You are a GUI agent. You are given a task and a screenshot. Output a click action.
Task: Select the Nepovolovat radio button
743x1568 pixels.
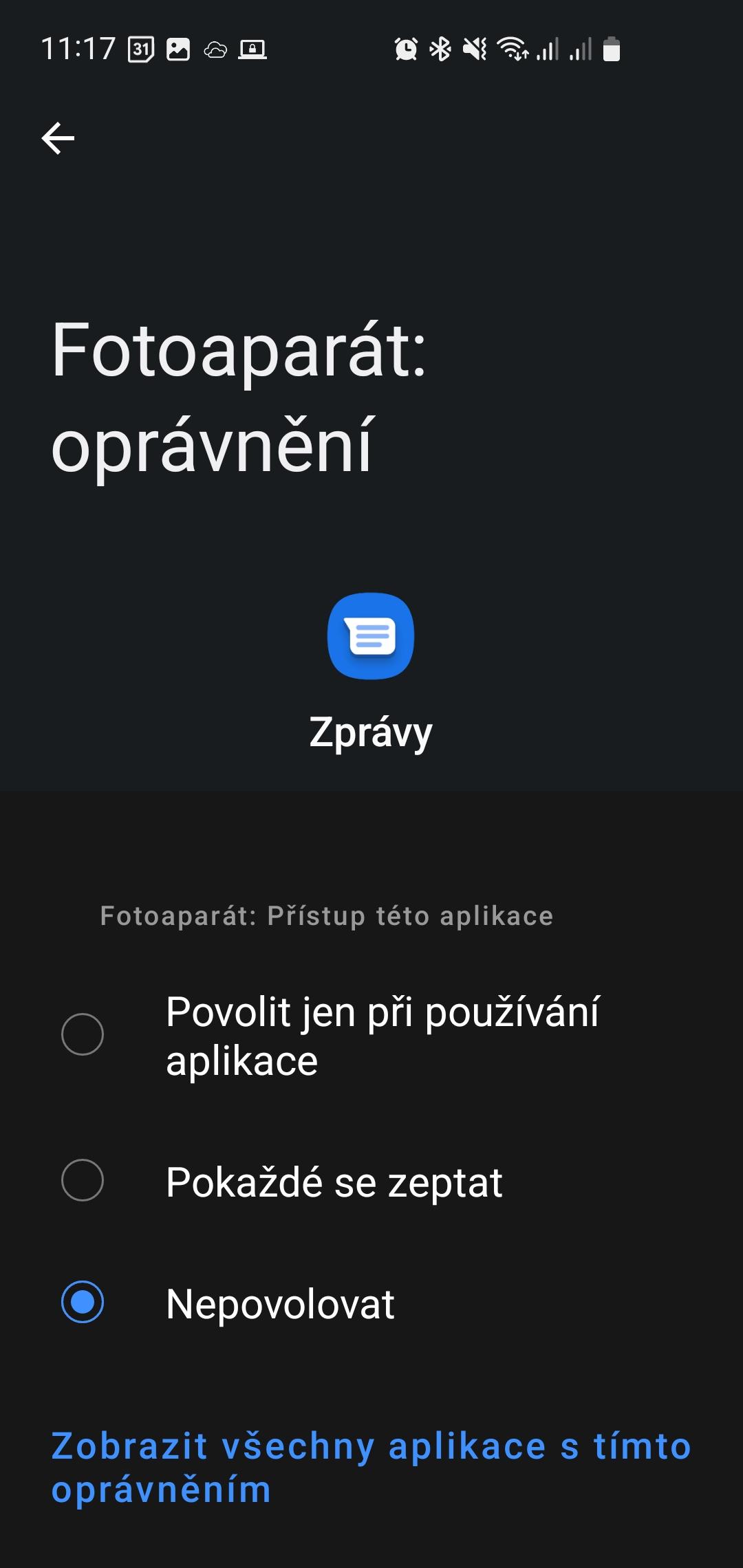point(83,1302)
